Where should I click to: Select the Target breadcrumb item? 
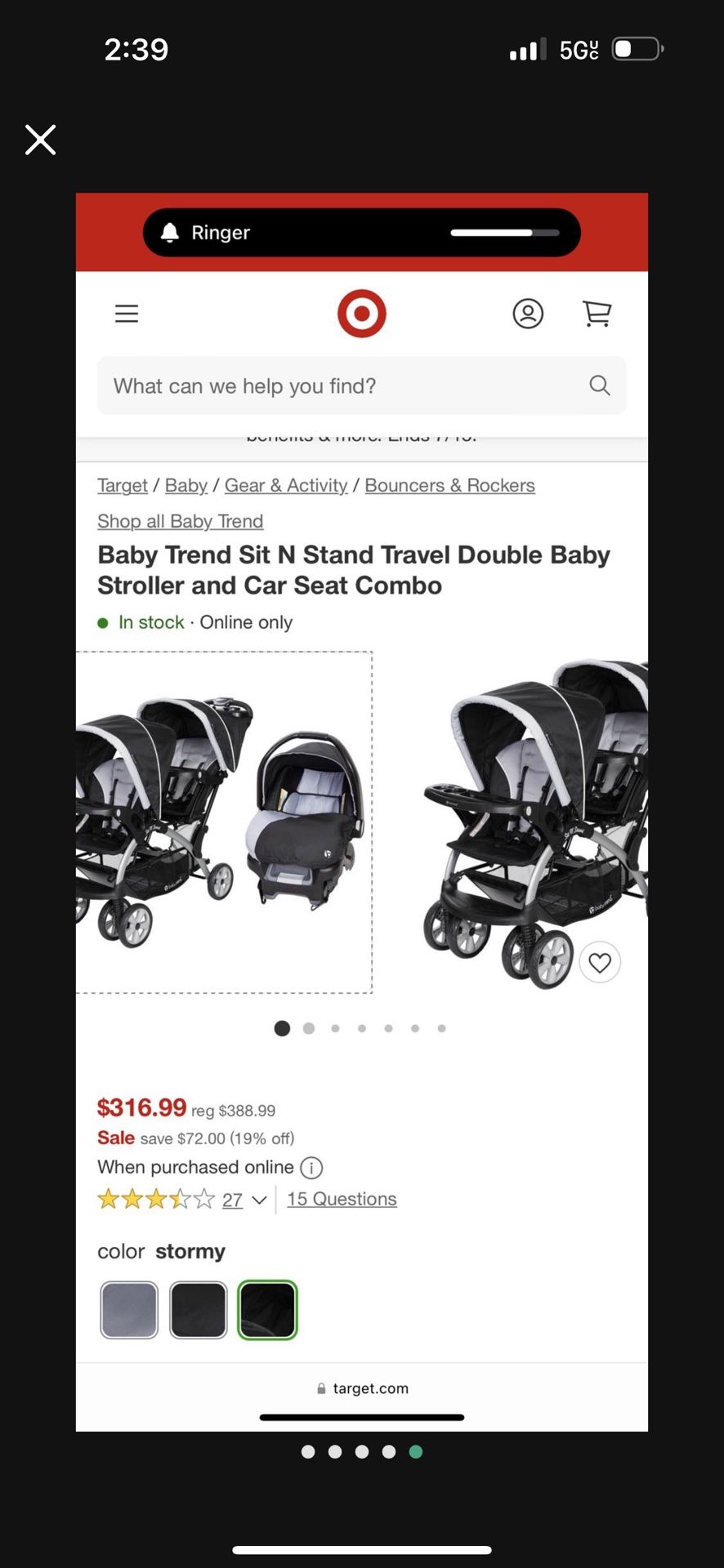tap(122, 485)
